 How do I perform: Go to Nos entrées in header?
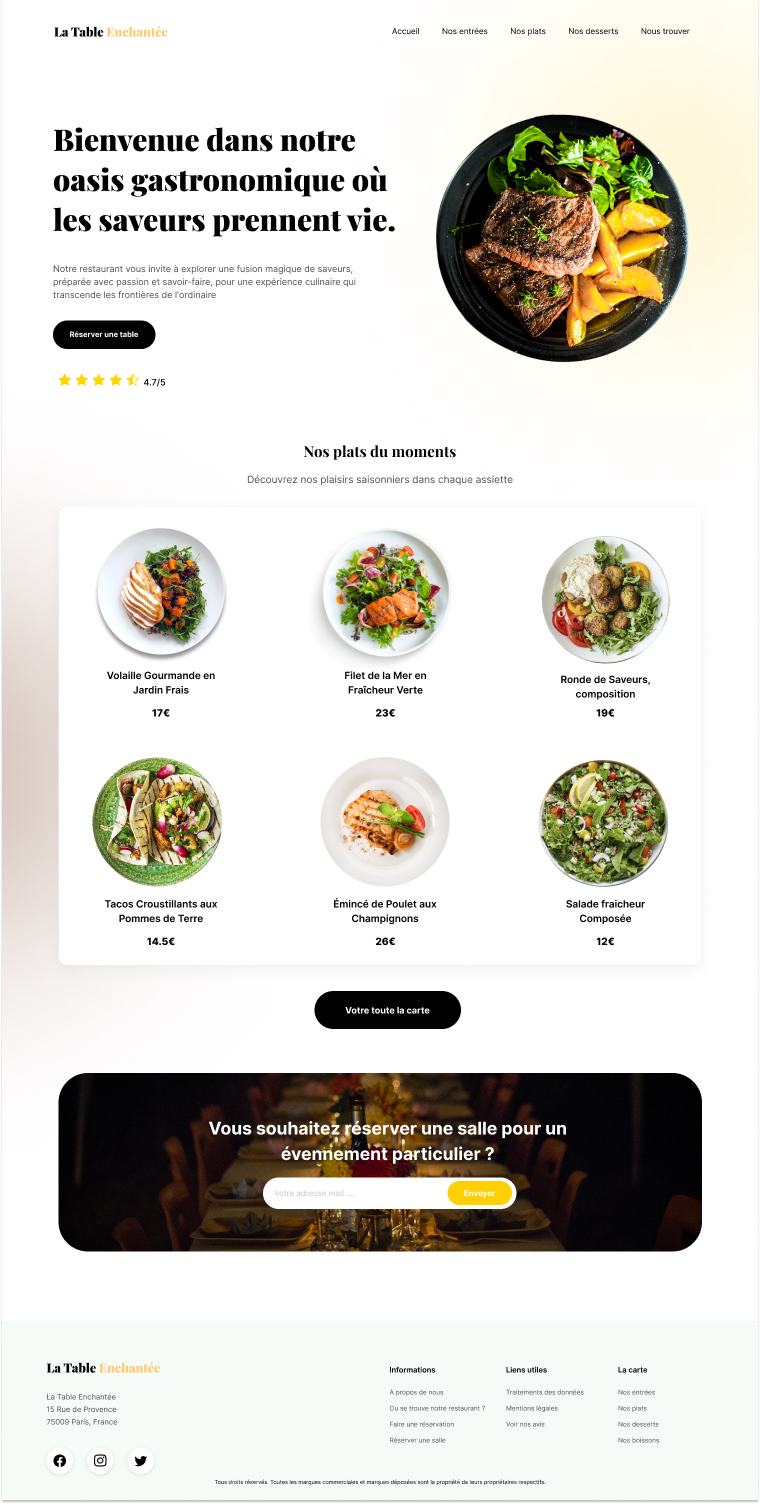(464, 31)
